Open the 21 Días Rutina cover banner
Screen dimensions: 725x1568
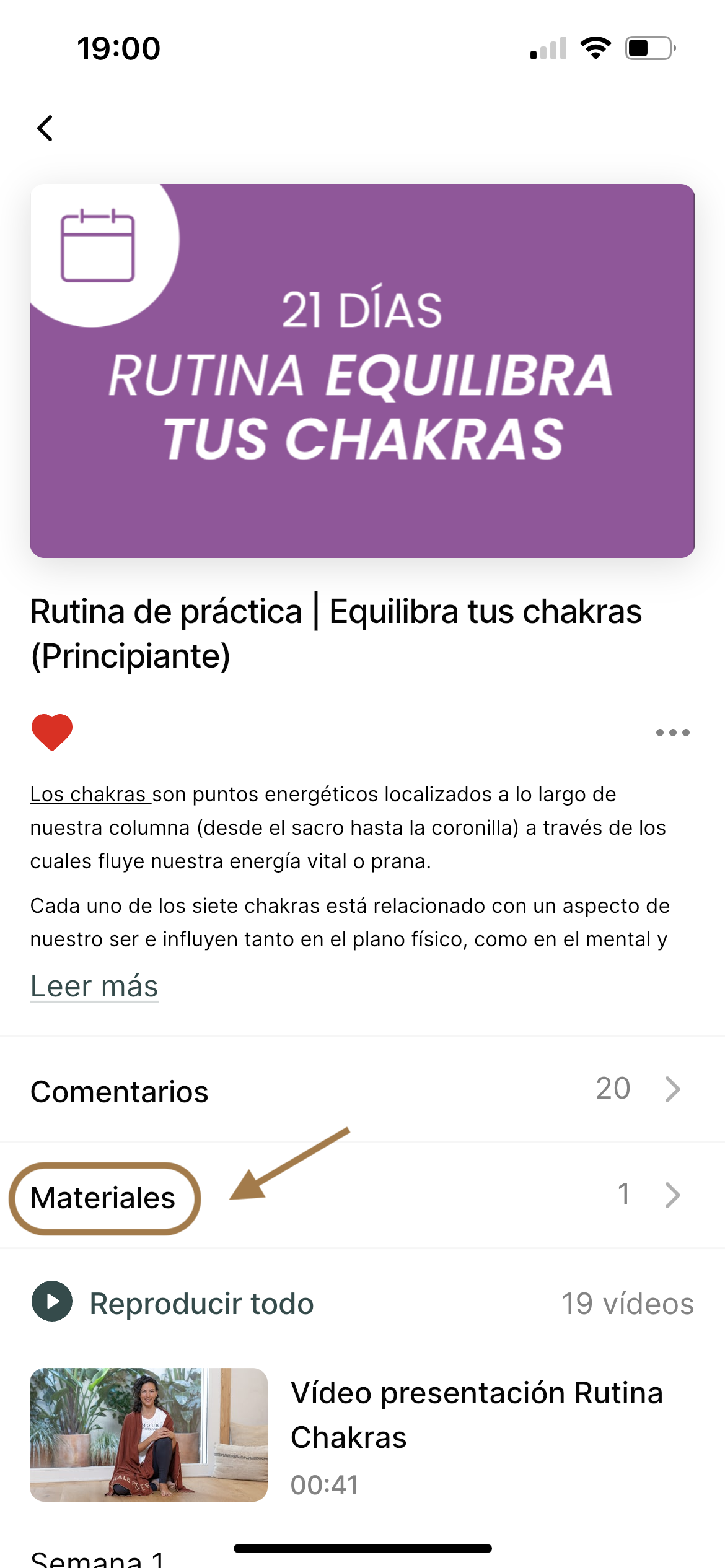click(362, 370)
